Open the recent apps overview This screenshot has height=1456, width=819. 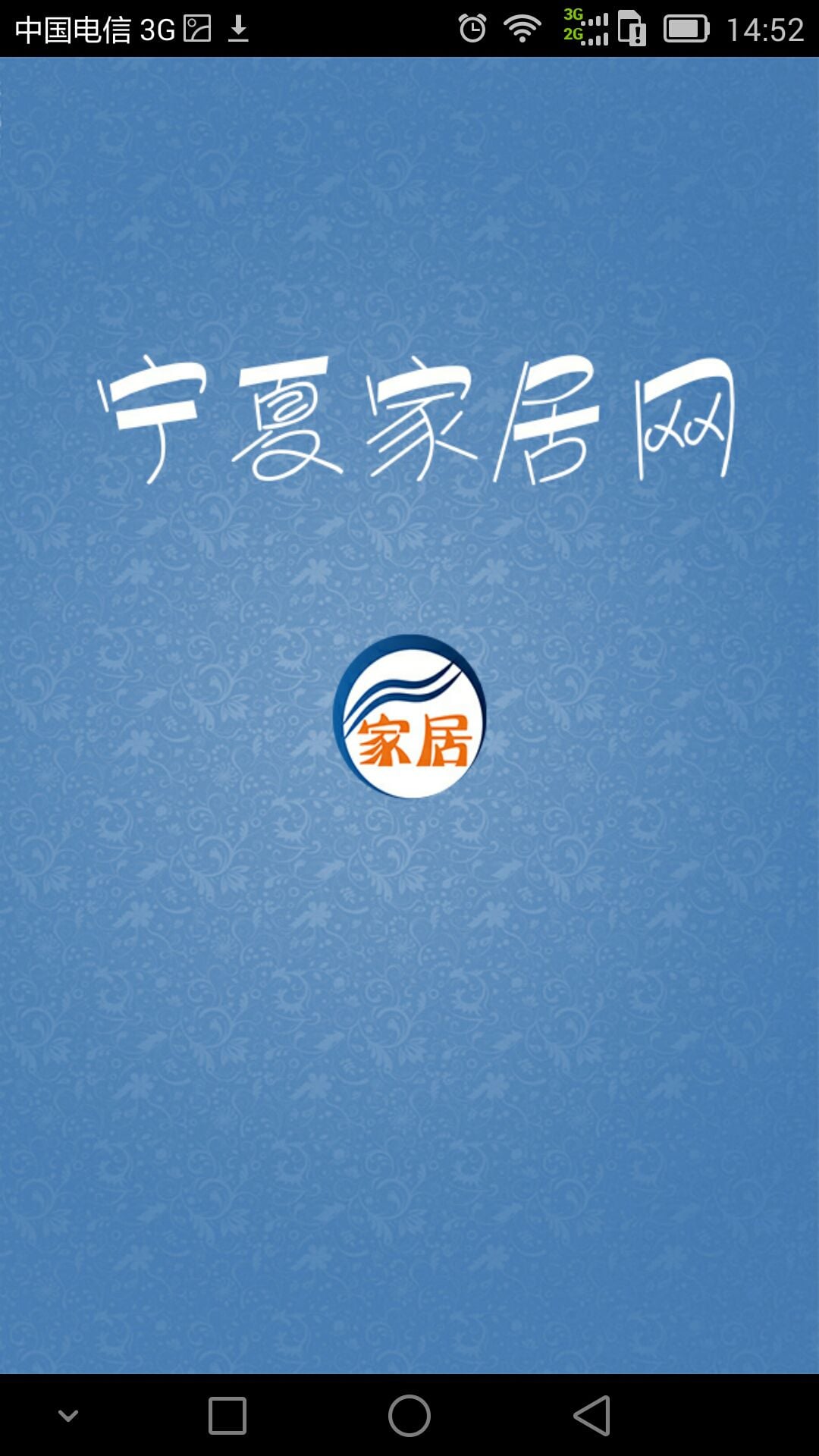coord(227,1415)
